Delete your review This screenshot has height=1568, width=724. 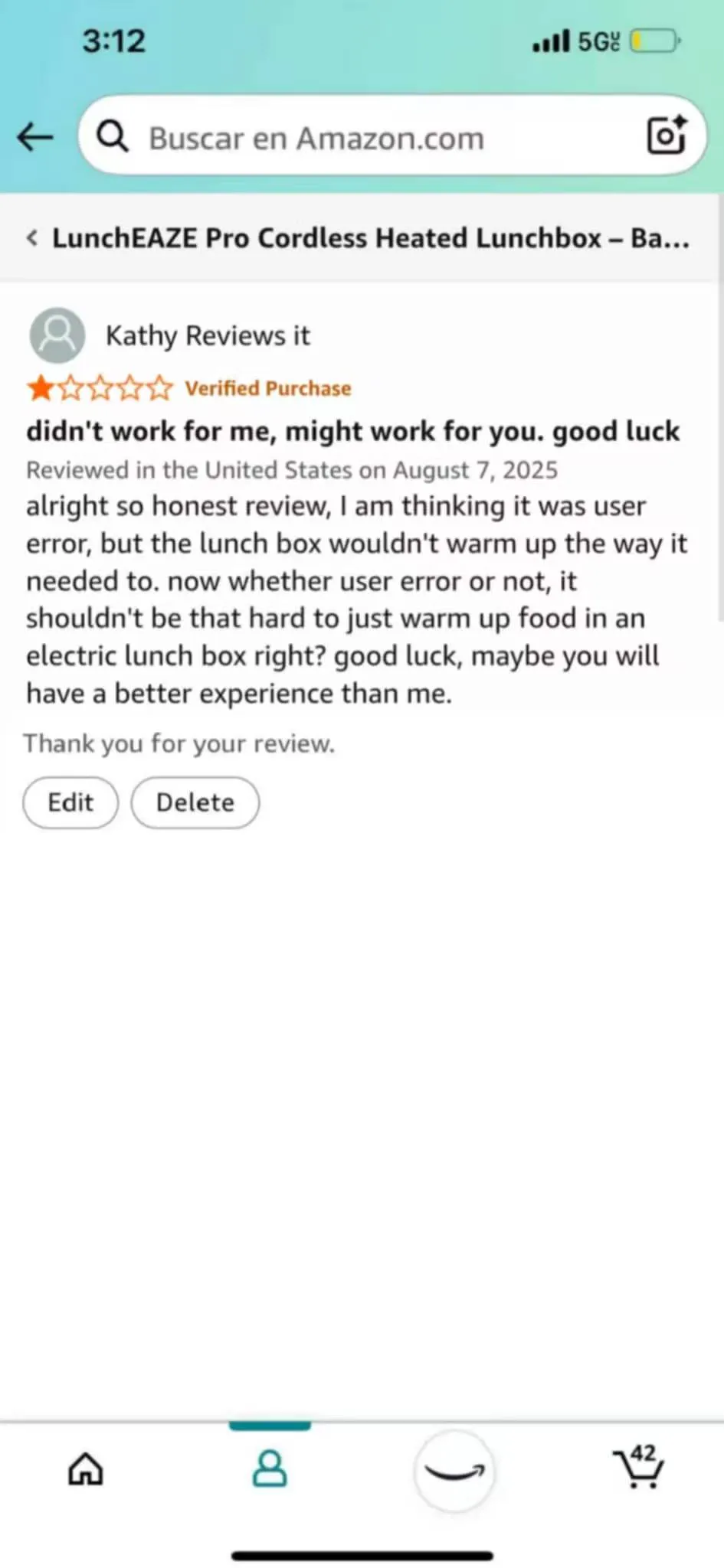click(x=195, y=802)
